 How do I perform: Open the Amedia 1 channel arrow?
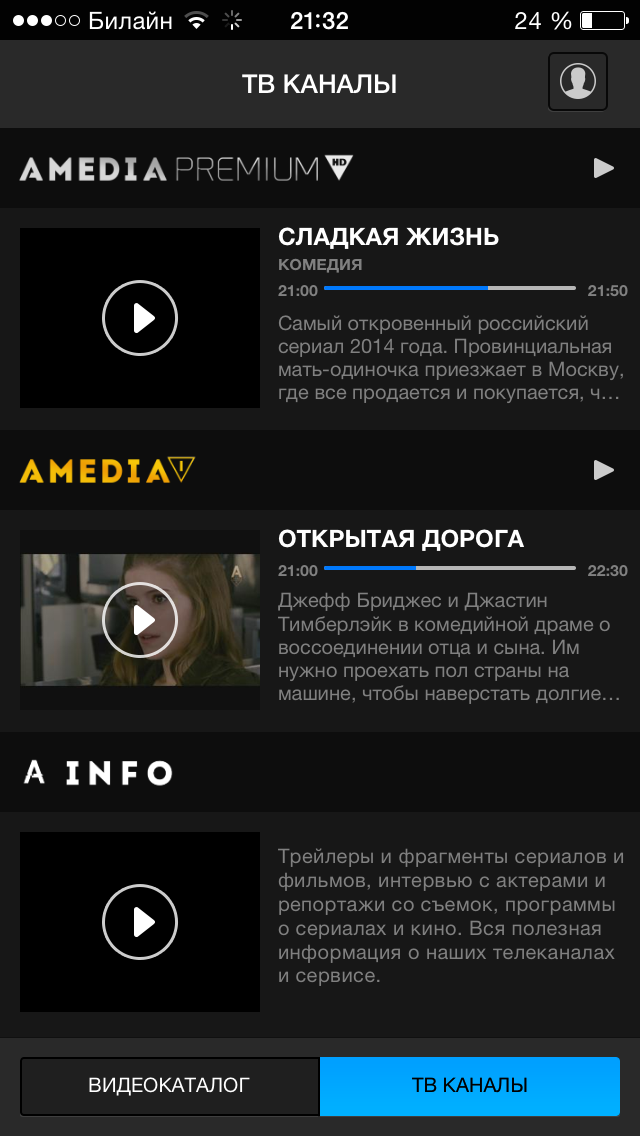tap(603, 469)
